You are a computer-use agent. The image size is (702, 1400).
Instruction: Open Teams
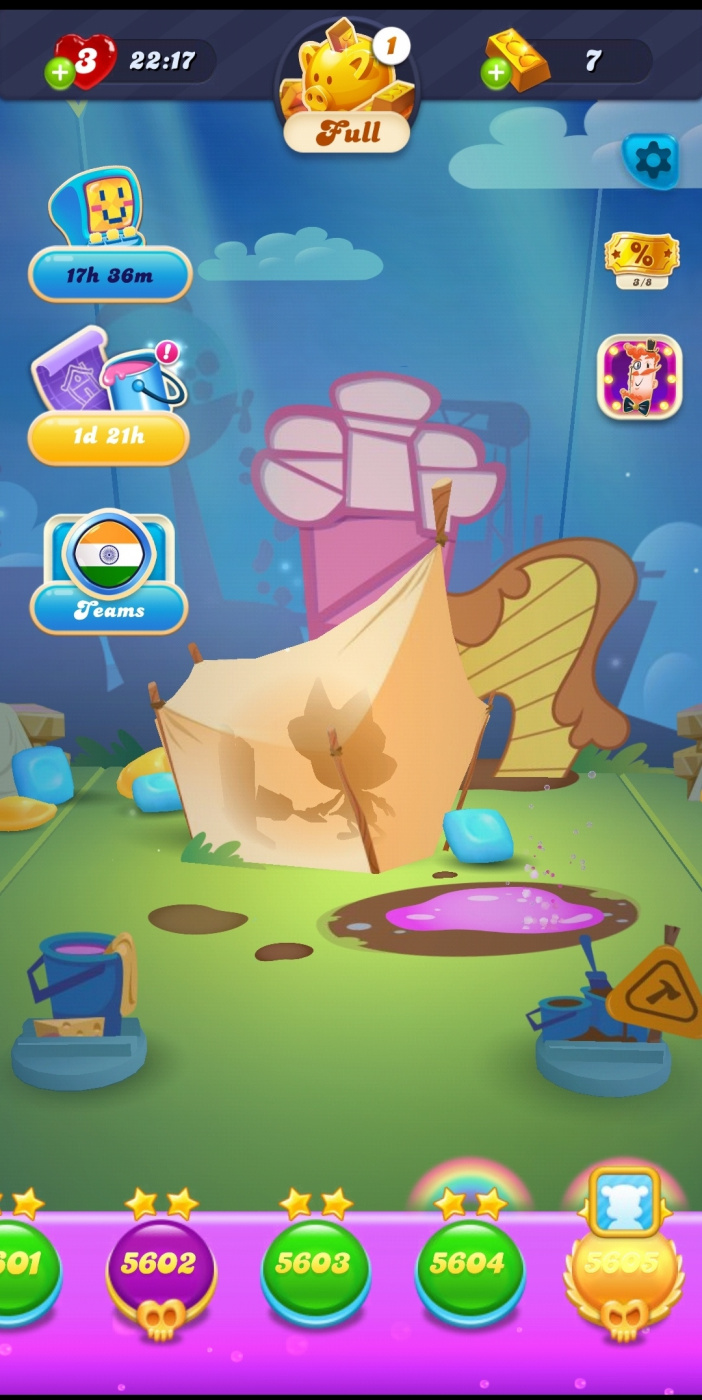click(109, 575)
